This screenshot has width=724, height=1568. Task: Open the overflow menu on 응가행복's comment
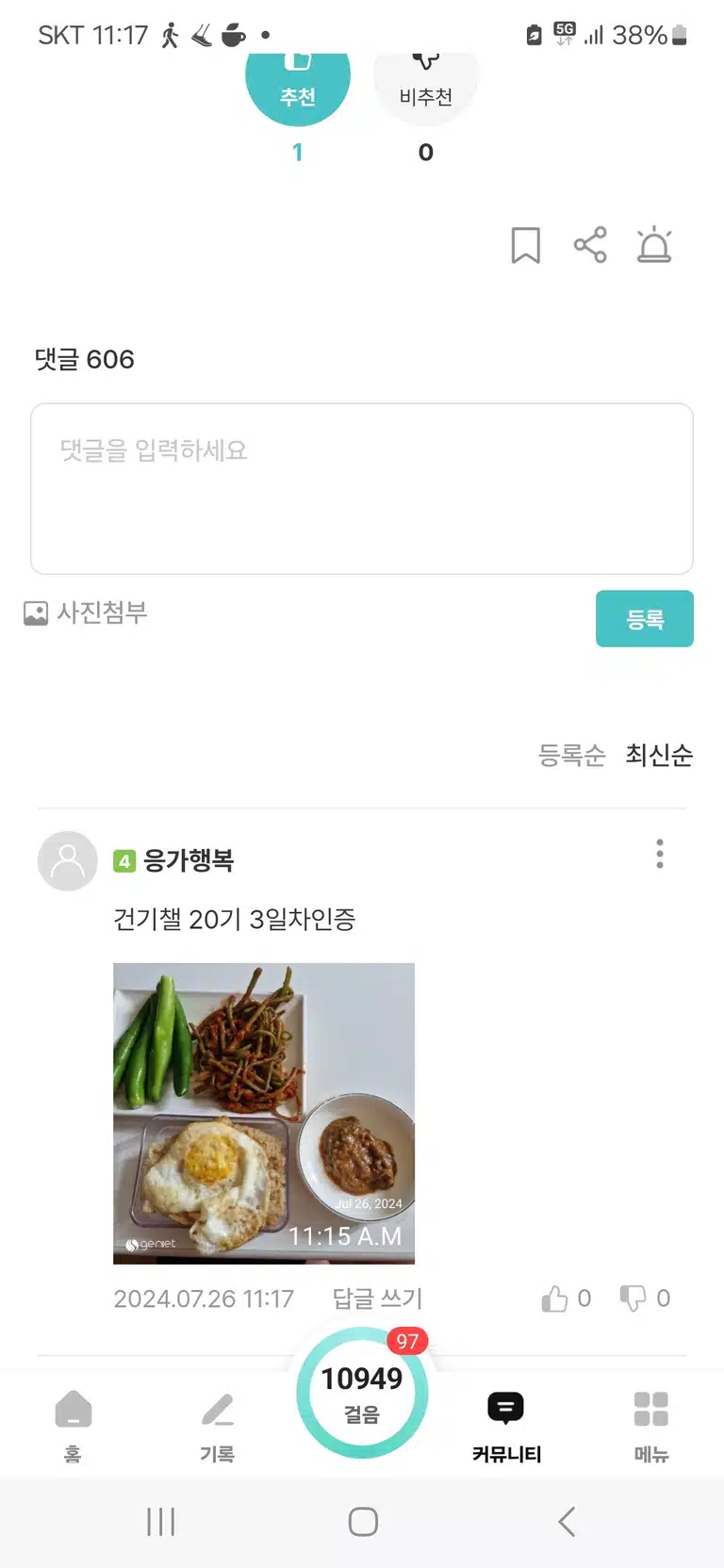click(x=660, y=854)
